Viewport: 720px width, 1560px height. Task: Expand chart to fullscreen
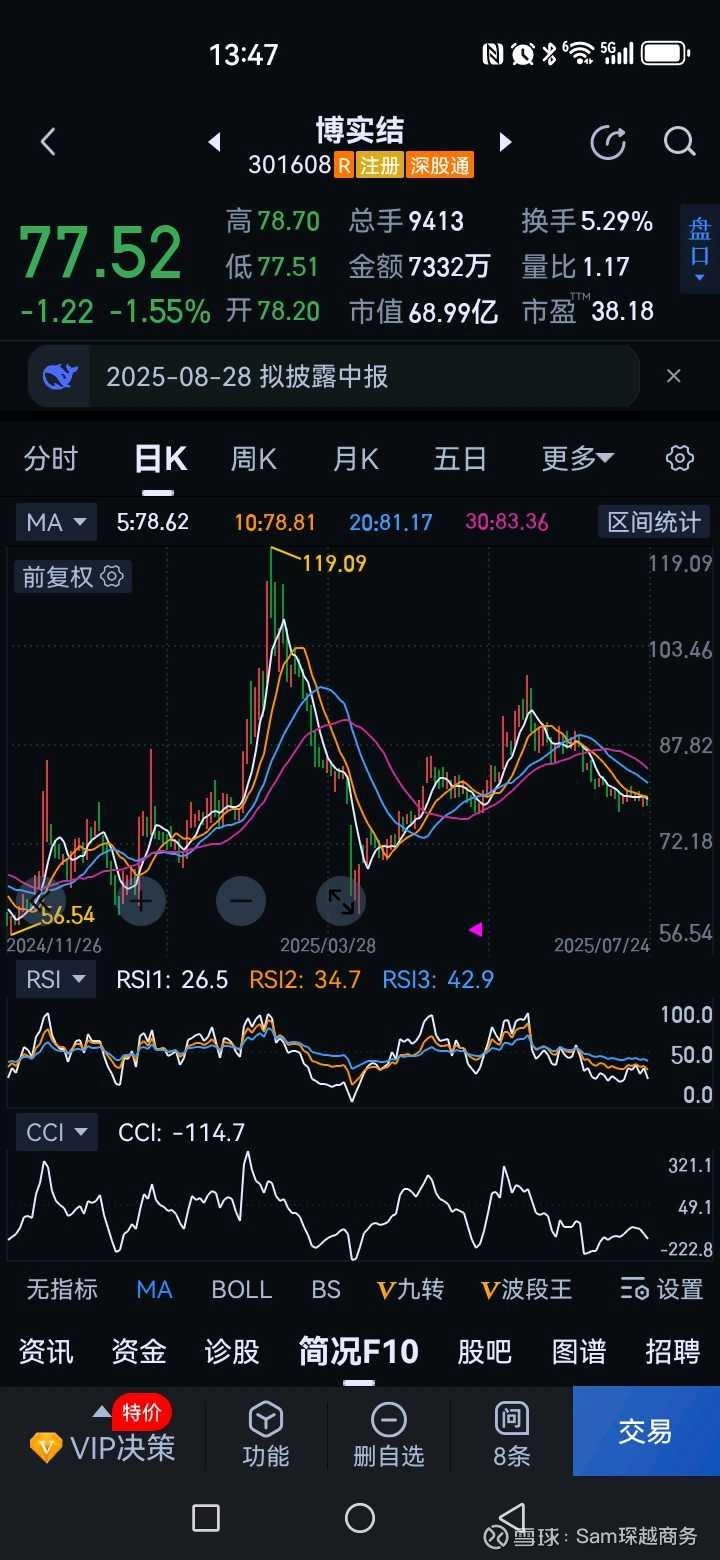point(341,901)
